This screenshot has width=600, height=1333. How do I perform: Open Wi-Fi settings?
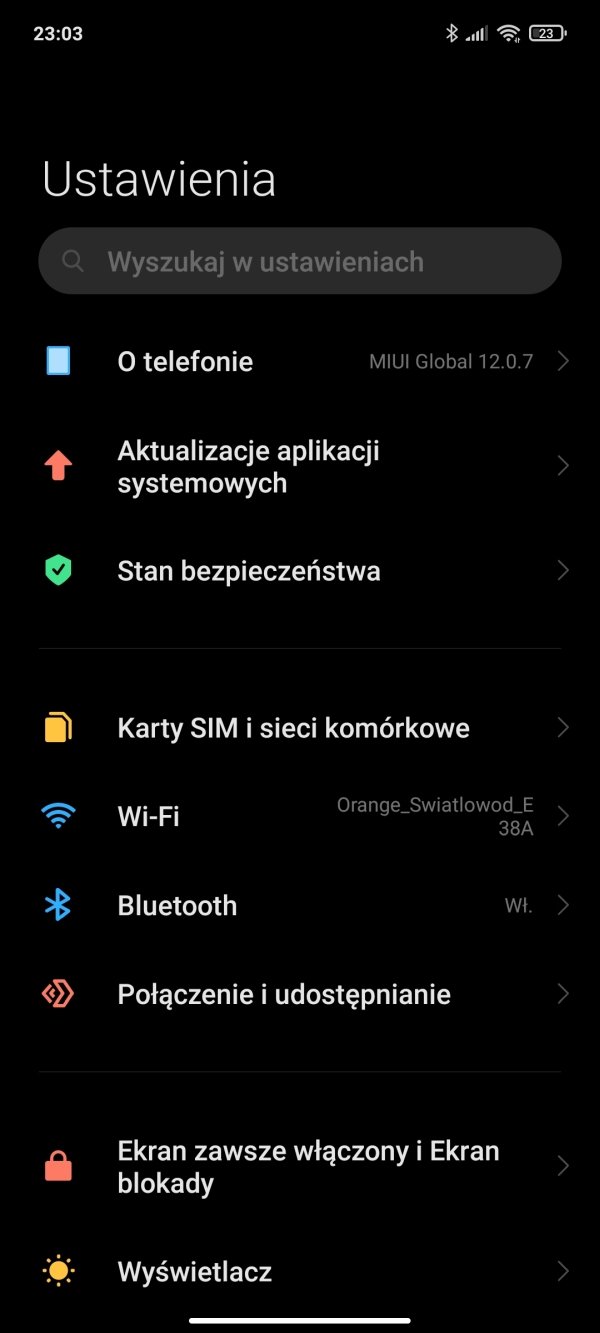(300, 817)
